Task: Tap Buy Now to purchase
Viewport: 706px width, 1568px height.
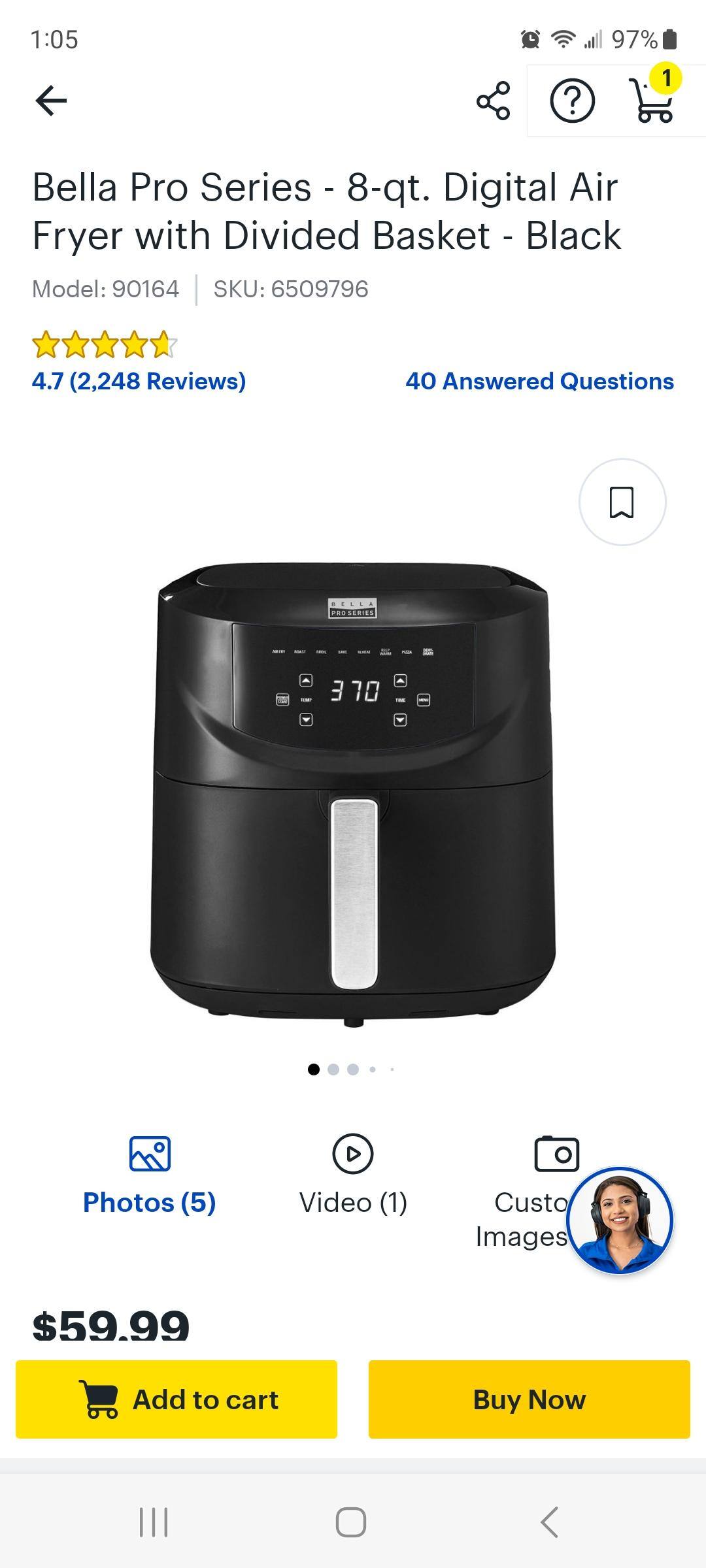Action: tap(529, 1399)
